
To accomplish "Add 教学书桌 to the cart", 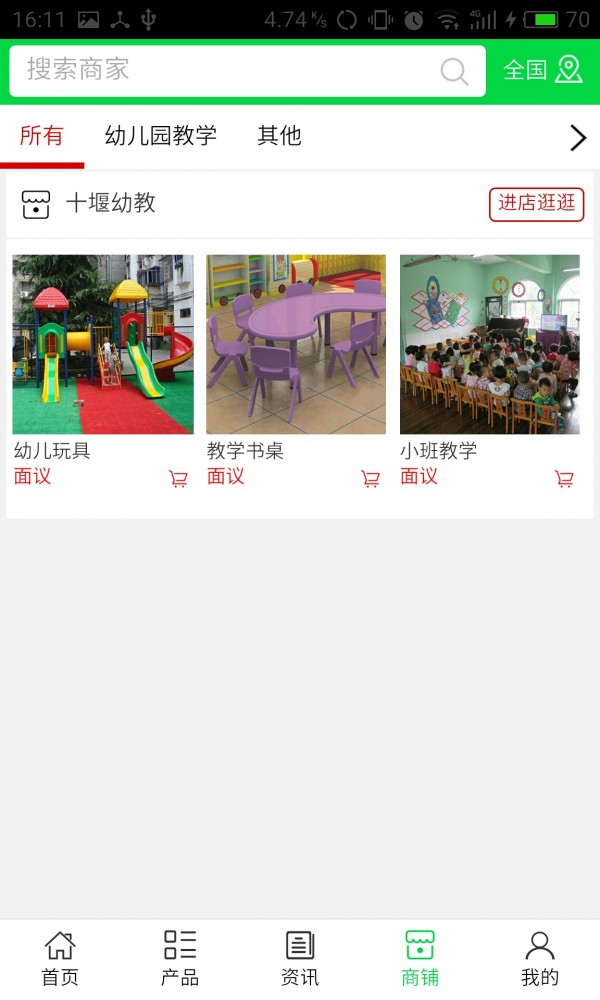I will tap(371, 479).
